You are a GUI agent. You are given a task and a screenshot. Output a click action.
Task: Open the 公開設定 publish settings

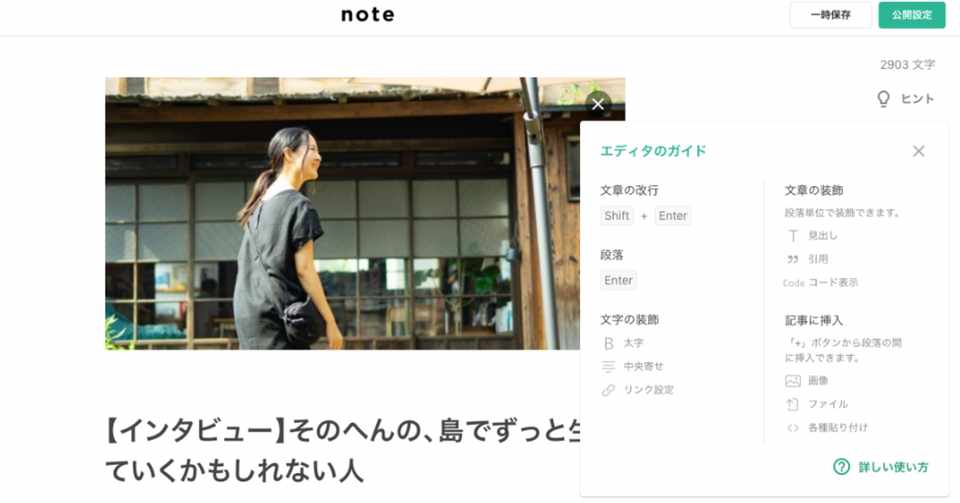[911, 15]
